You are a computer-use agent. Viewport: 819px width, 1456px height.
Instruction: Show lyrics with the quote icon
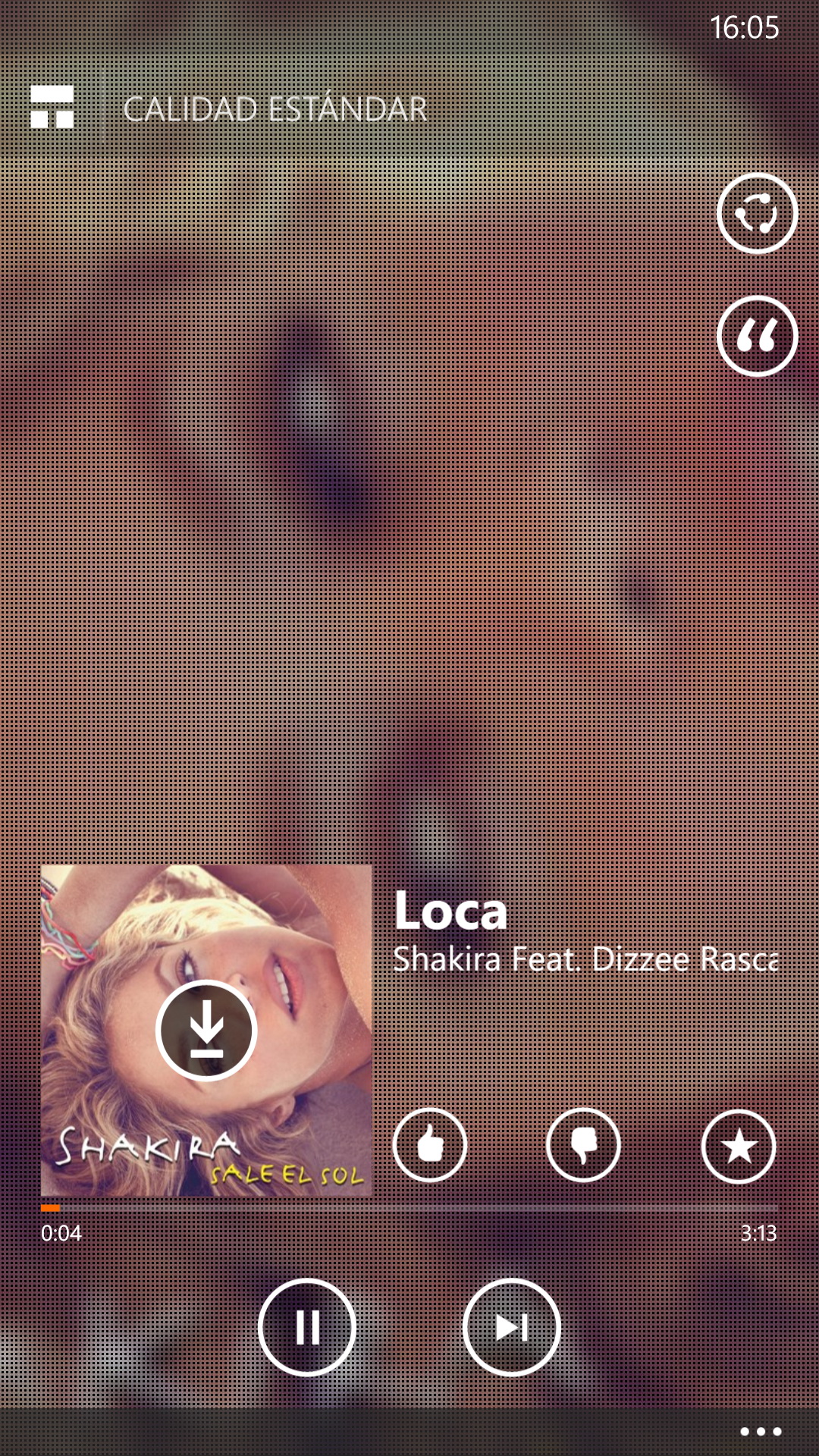pyautogui.click(x=757, y=336)
